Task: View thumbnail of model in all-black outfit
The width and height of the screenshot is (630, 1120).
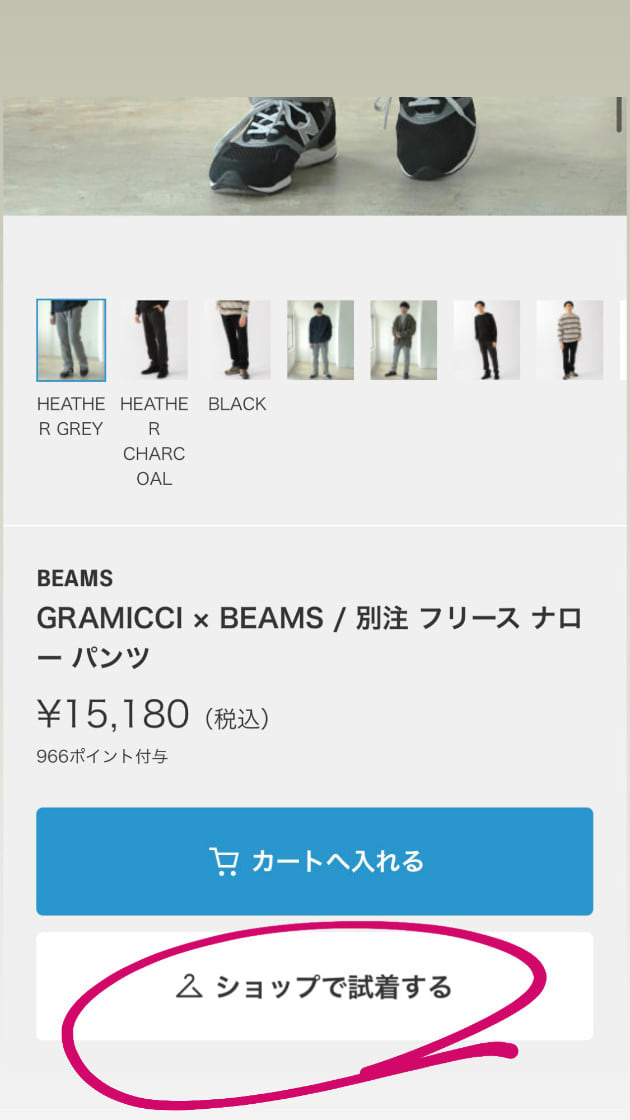Action: click(486, 340)
